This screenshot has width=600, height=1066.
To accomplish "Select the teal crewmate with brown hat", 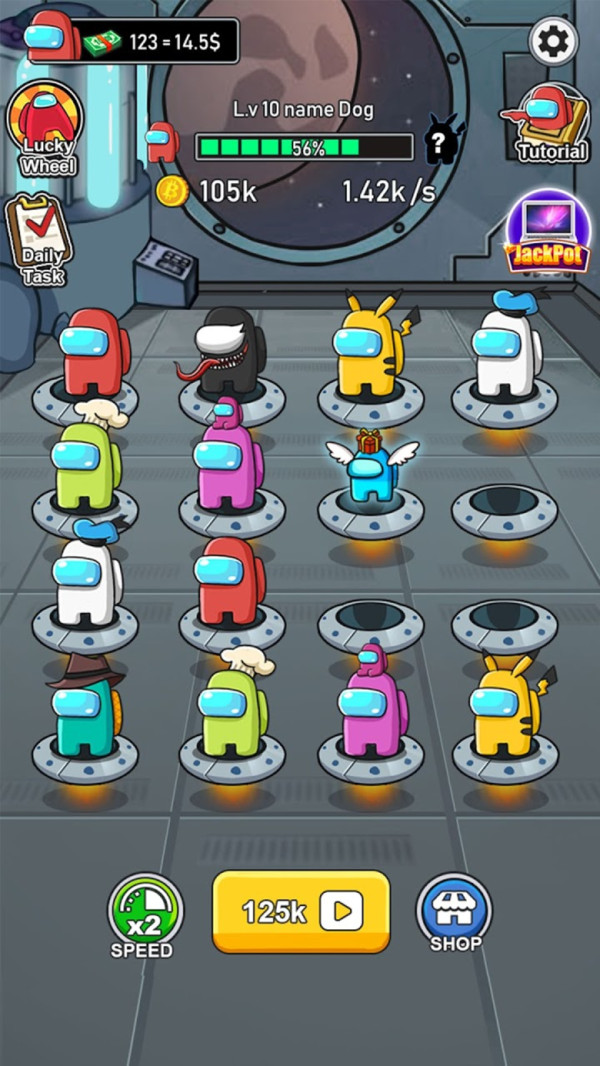I will click(86, 714).
